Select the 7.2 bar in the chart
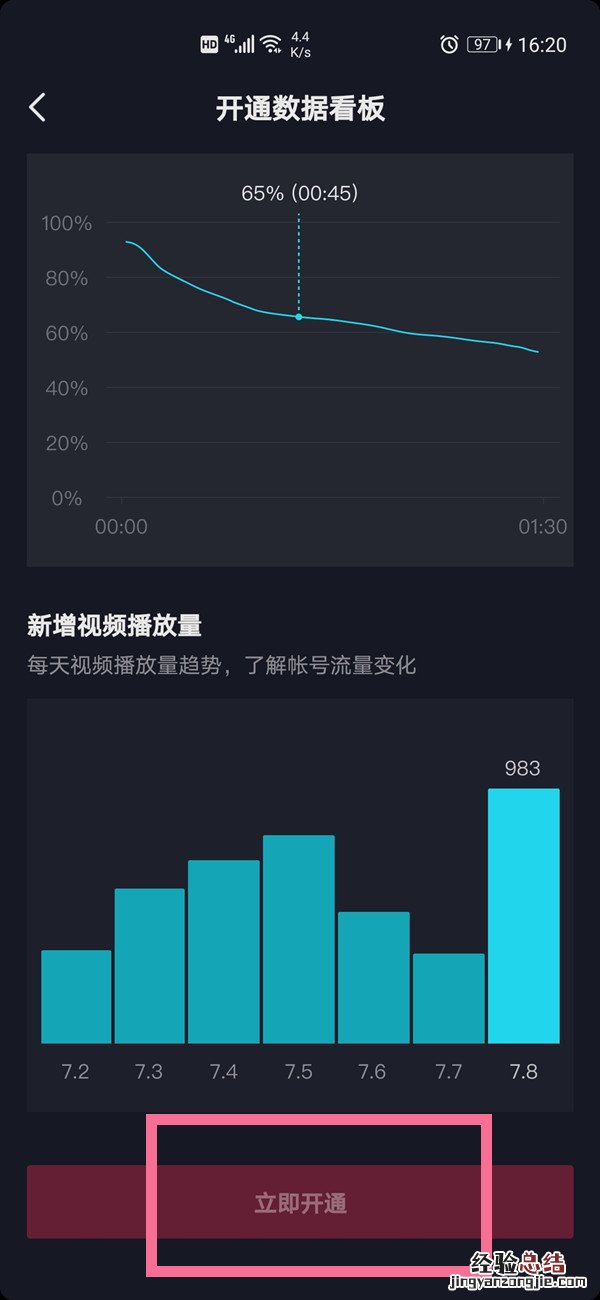600x1300 pixels. (76, 996)
